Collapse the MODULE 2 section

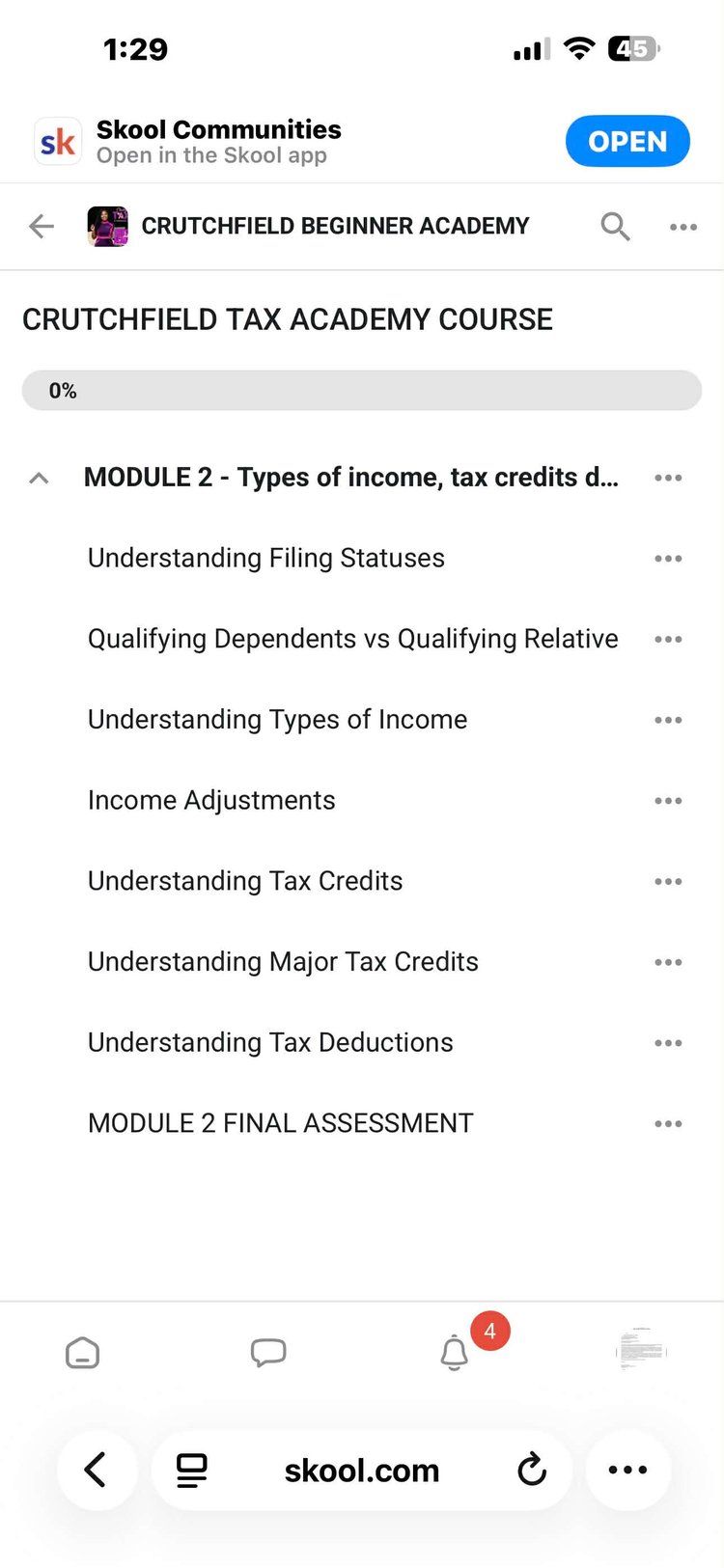coord(39,478)
